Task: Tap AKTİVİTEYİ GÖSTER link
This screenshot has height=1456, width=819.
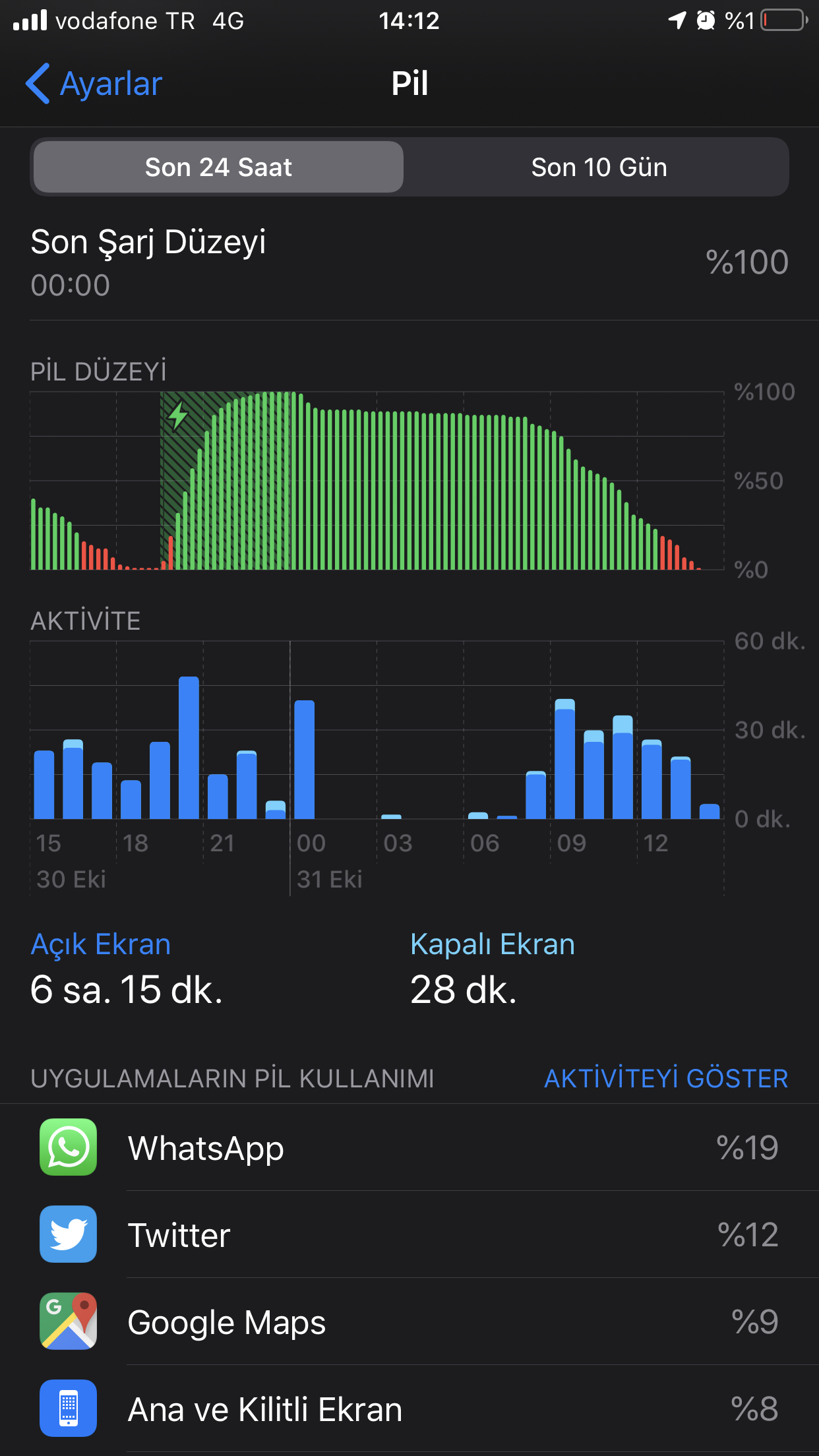Action: click(x=665, y=1079)
